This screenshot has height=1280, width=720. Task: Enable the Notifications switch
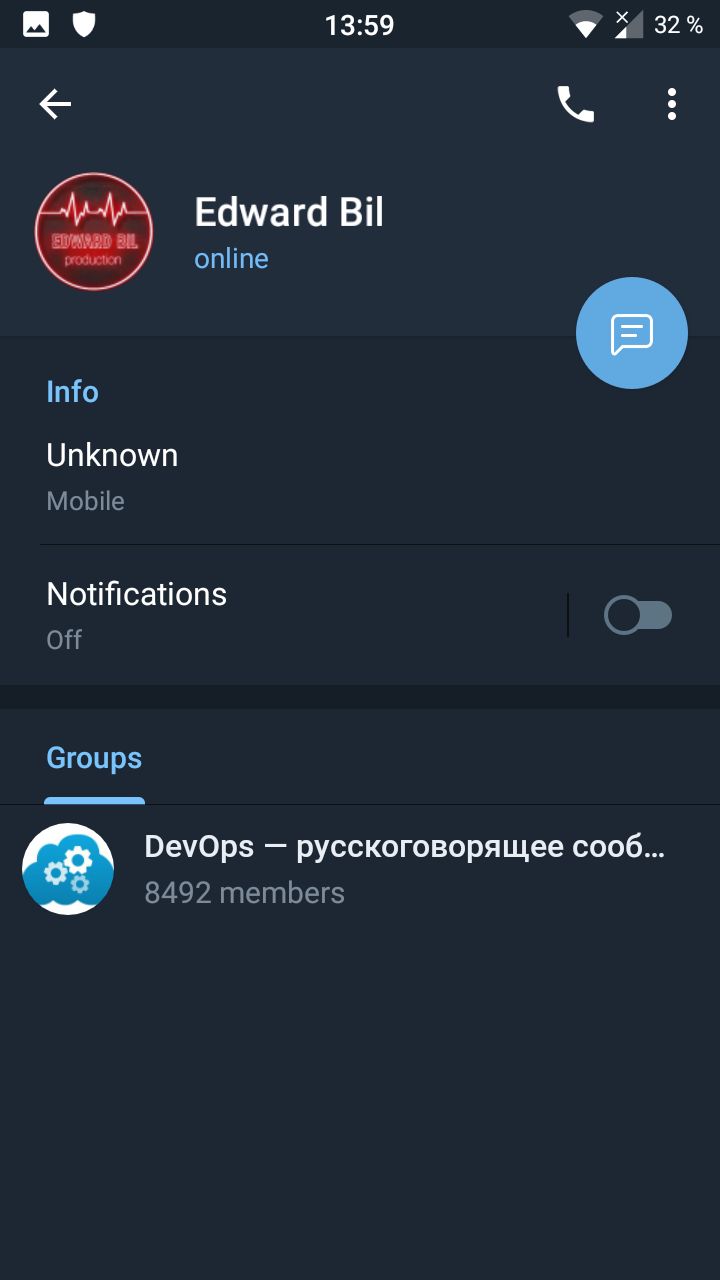coord(638,615)
